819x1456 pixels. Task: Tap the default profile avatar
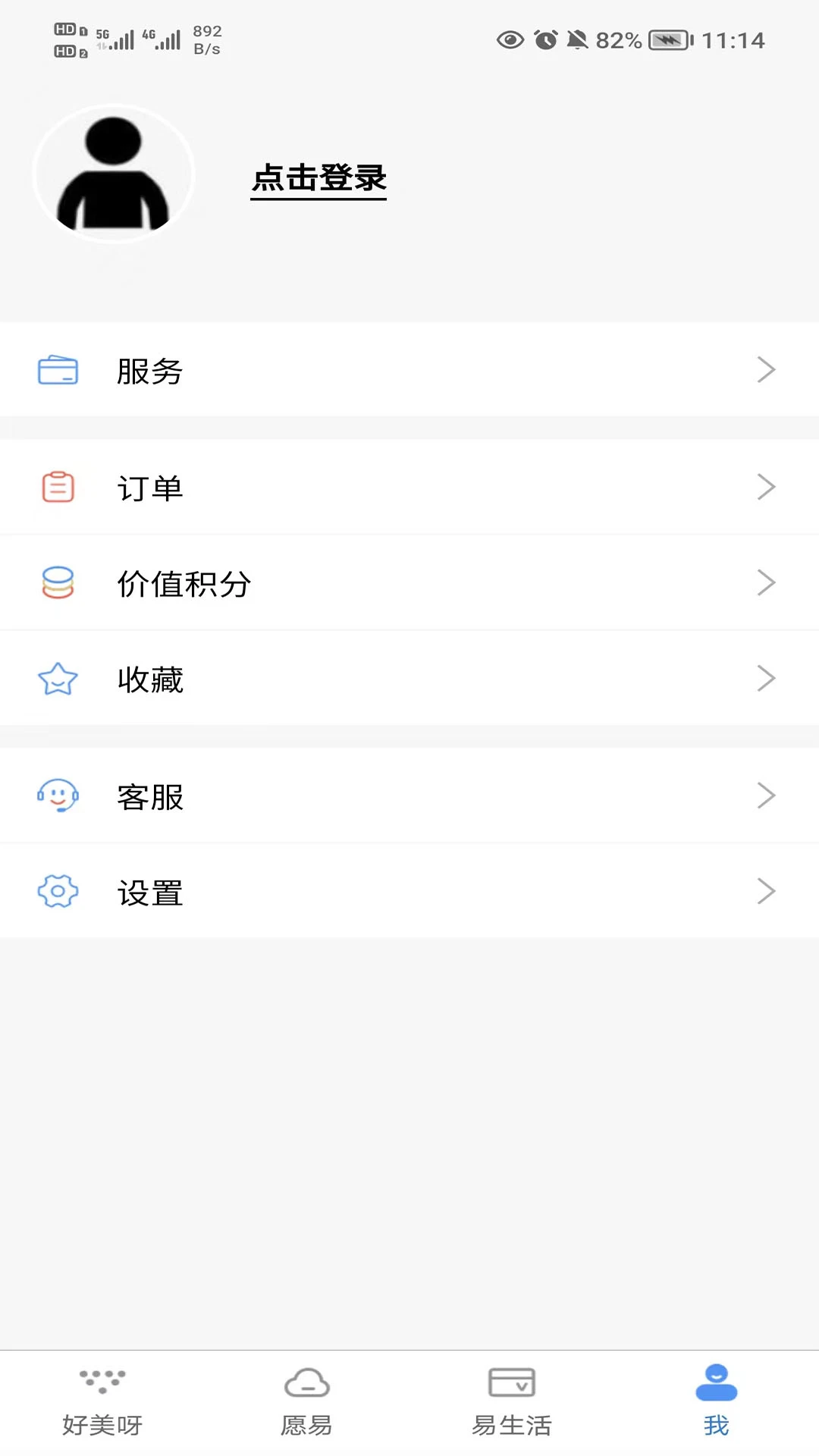click(x=114, y=174)
